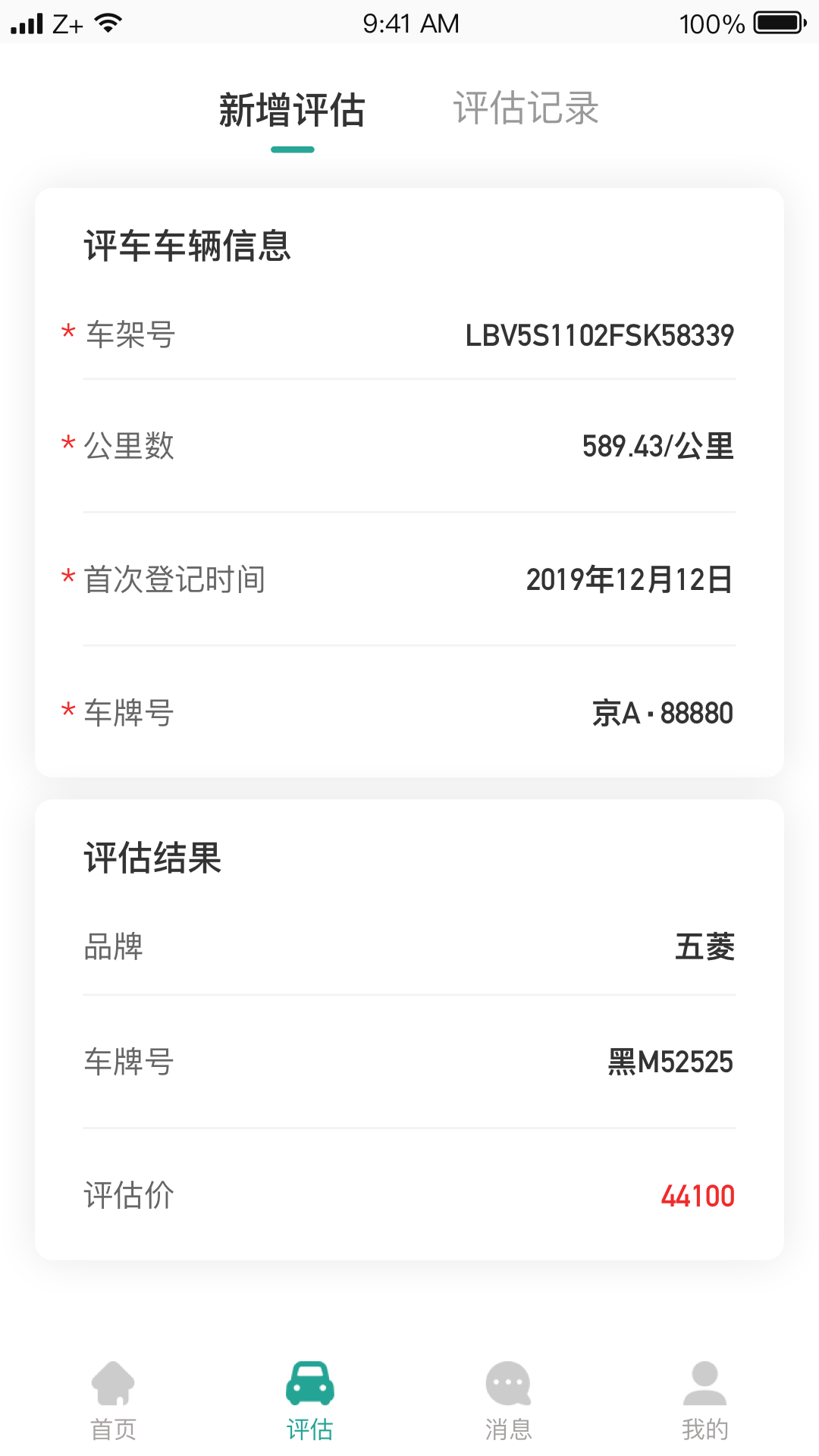This screenshot has width=819, height=1456.
Task: Expand the 评车车辆信息 card header
Action: pos(187,246)
